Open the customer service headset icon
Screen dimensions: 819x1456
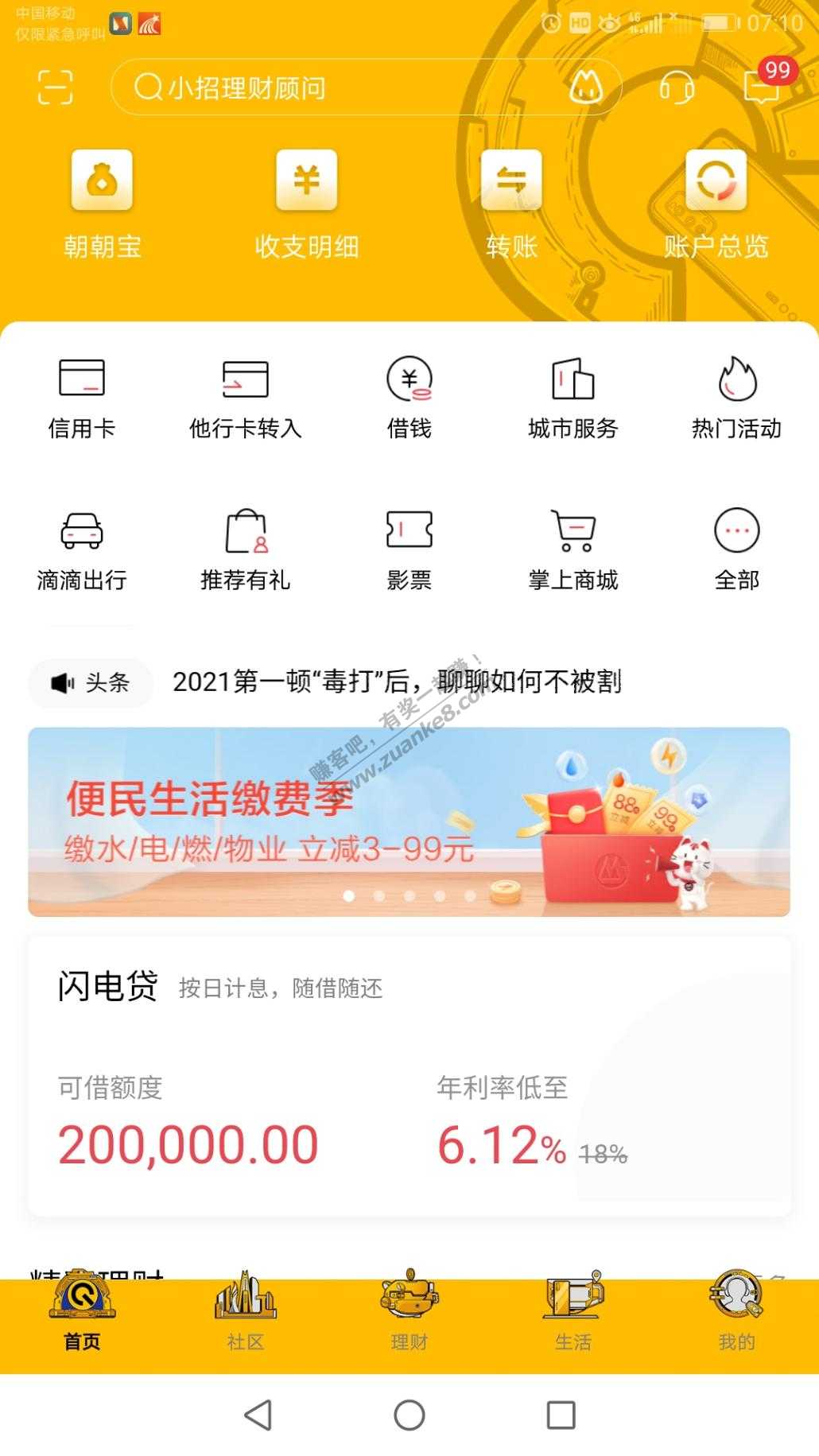coord(677,87)
